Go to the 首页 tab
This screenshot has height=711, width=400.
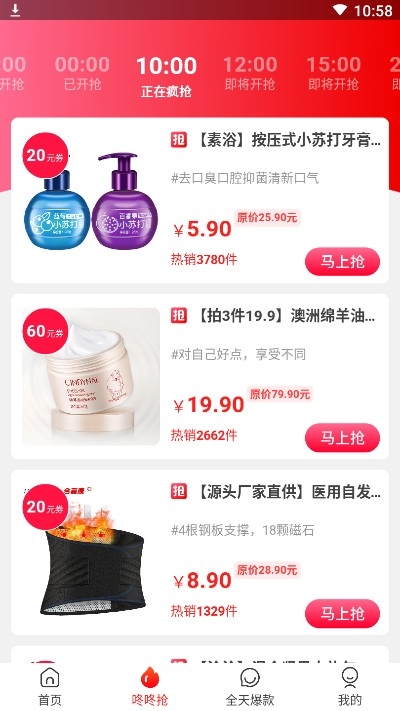[x=50, y=687]
